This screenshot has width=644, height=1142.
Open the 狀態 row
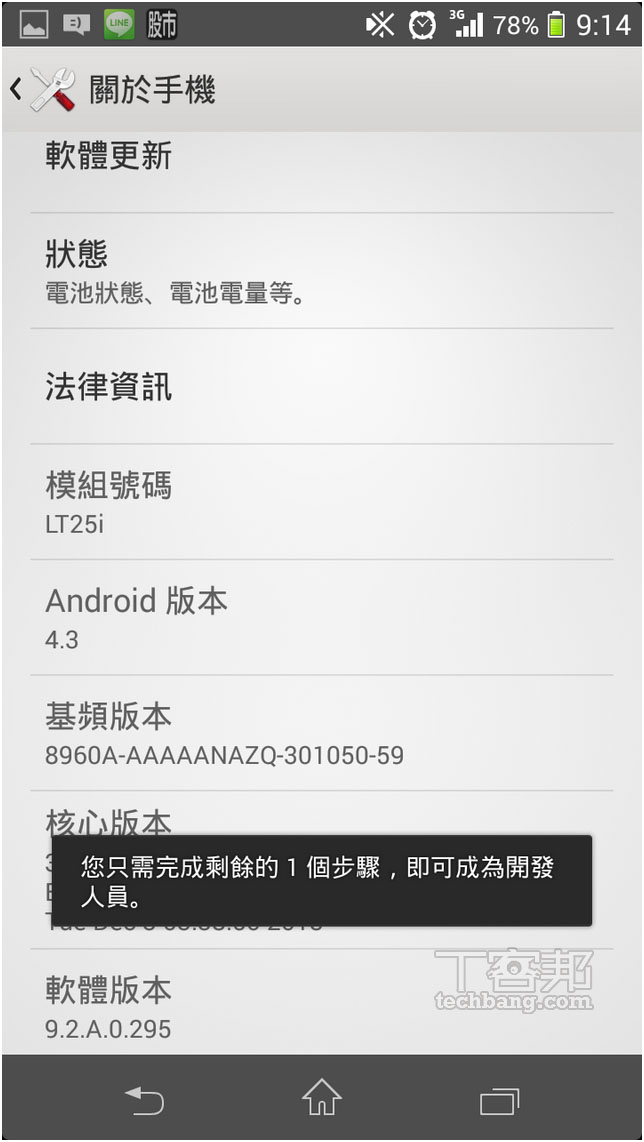321,271
